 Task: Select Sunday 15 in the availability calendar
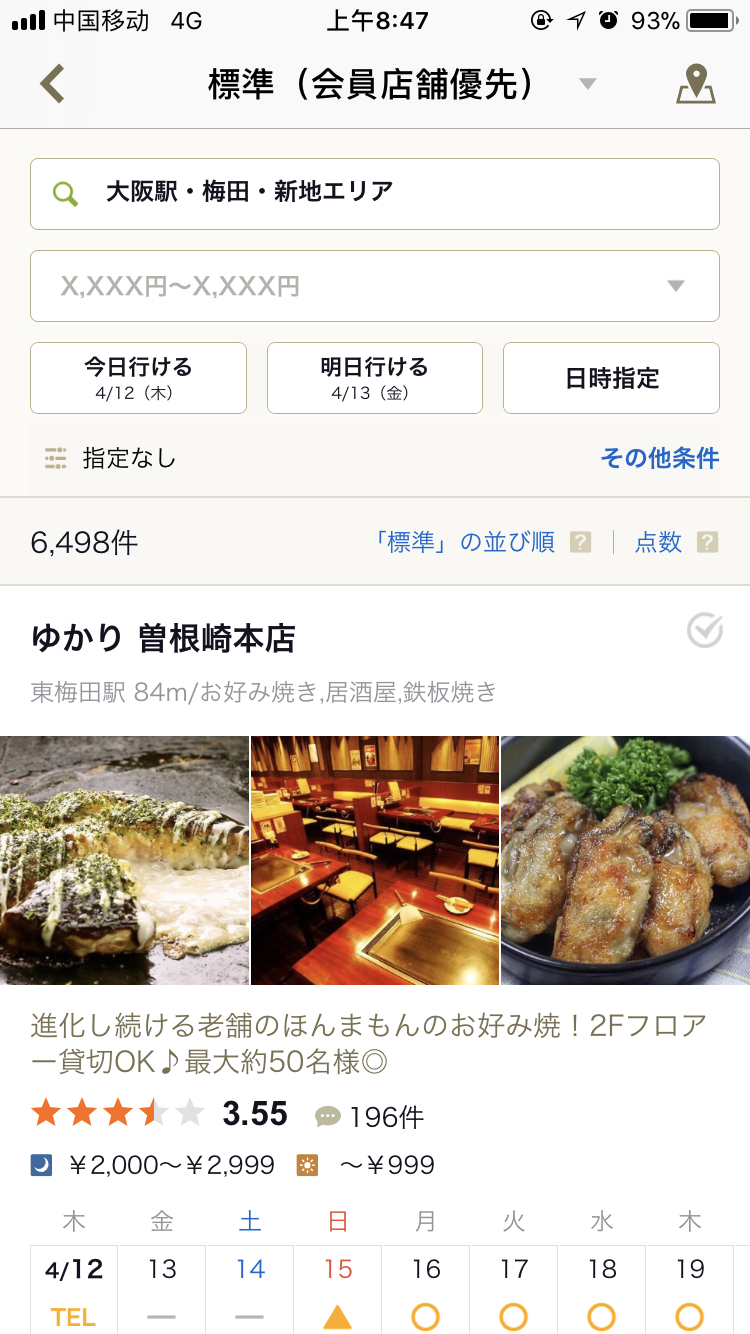point(338,1290)
